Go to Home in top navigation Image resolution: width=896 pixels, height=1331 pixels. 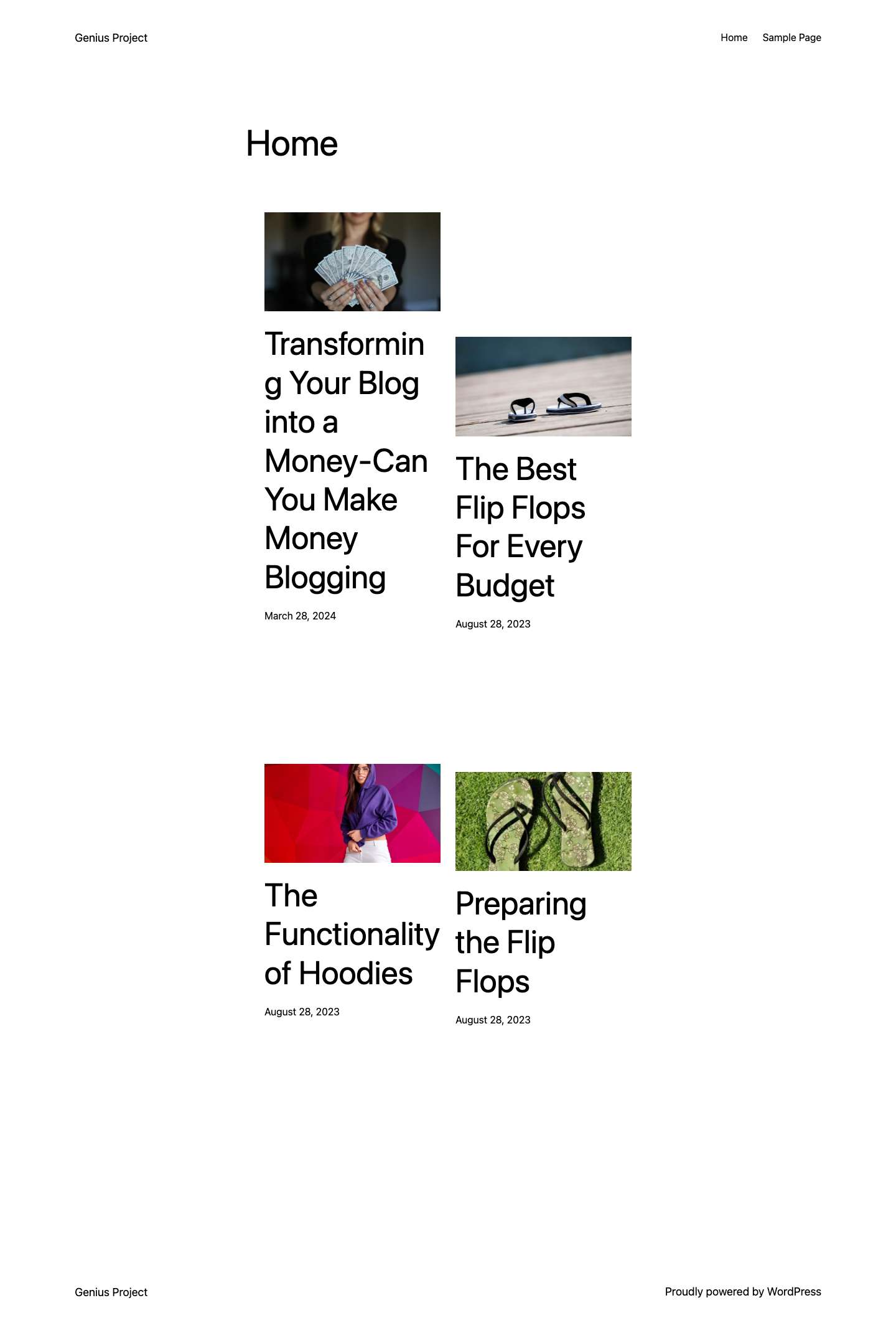734,38
